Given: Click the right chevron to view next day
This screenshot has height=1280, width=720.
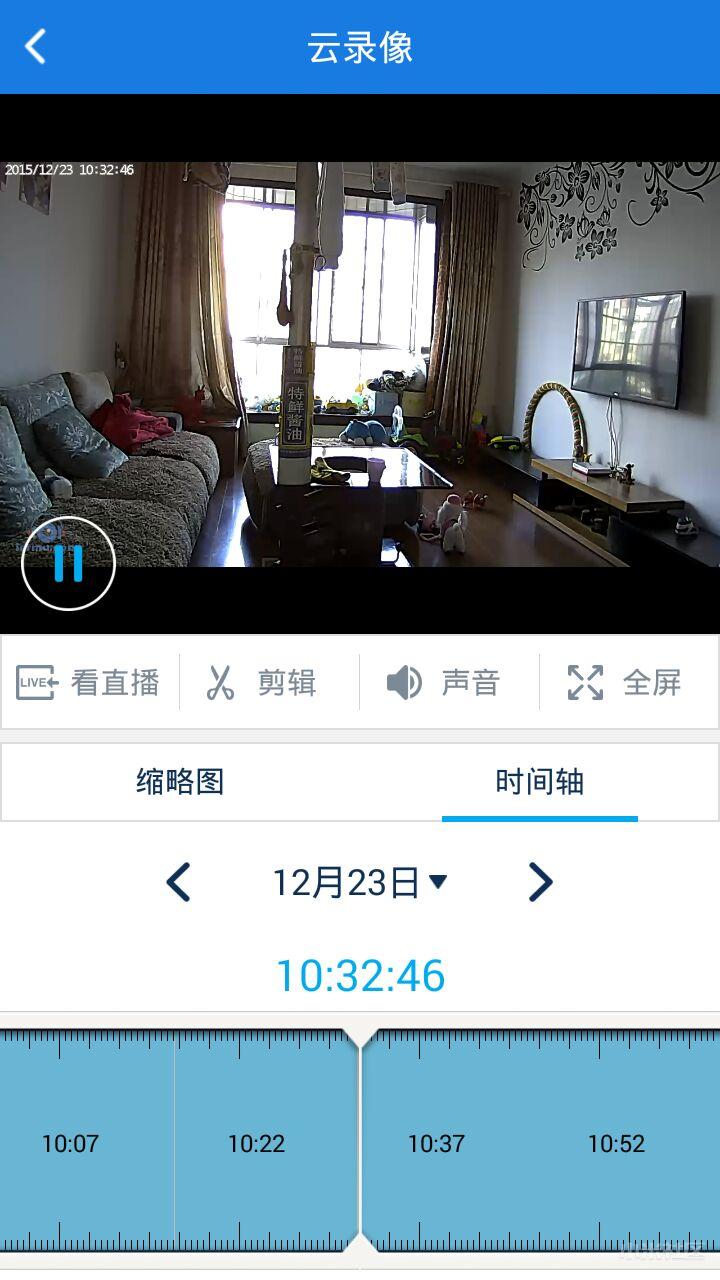Looking at the screenshot, I should [540, 882].
